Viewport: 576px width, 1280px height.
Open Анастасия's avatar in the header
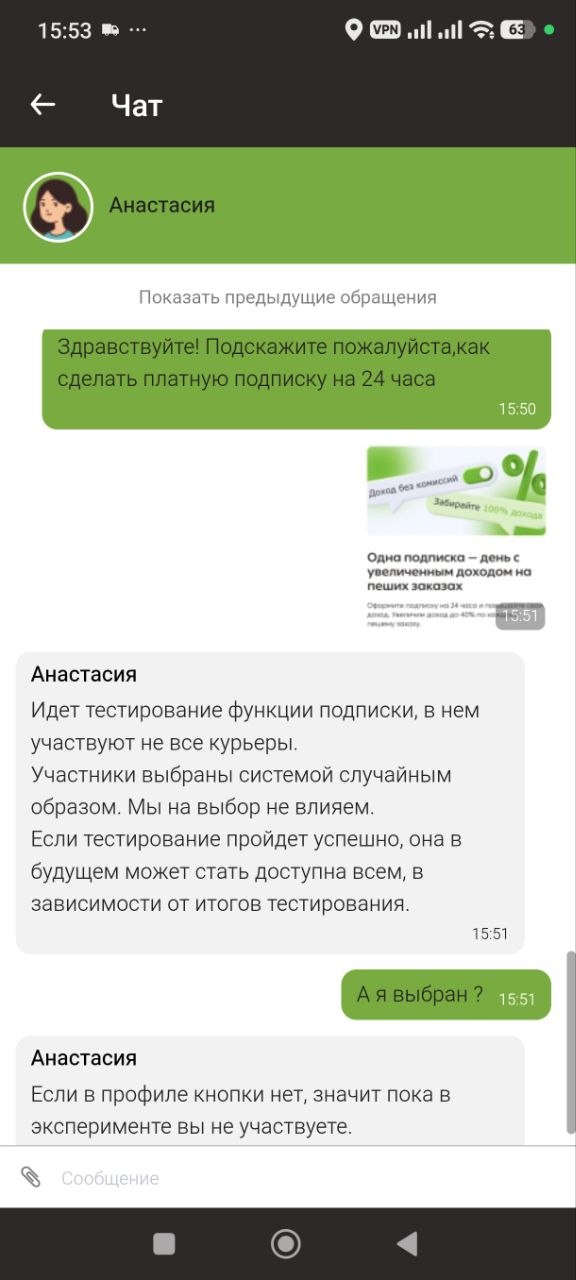pyautogui.click(x=58, y=207)
